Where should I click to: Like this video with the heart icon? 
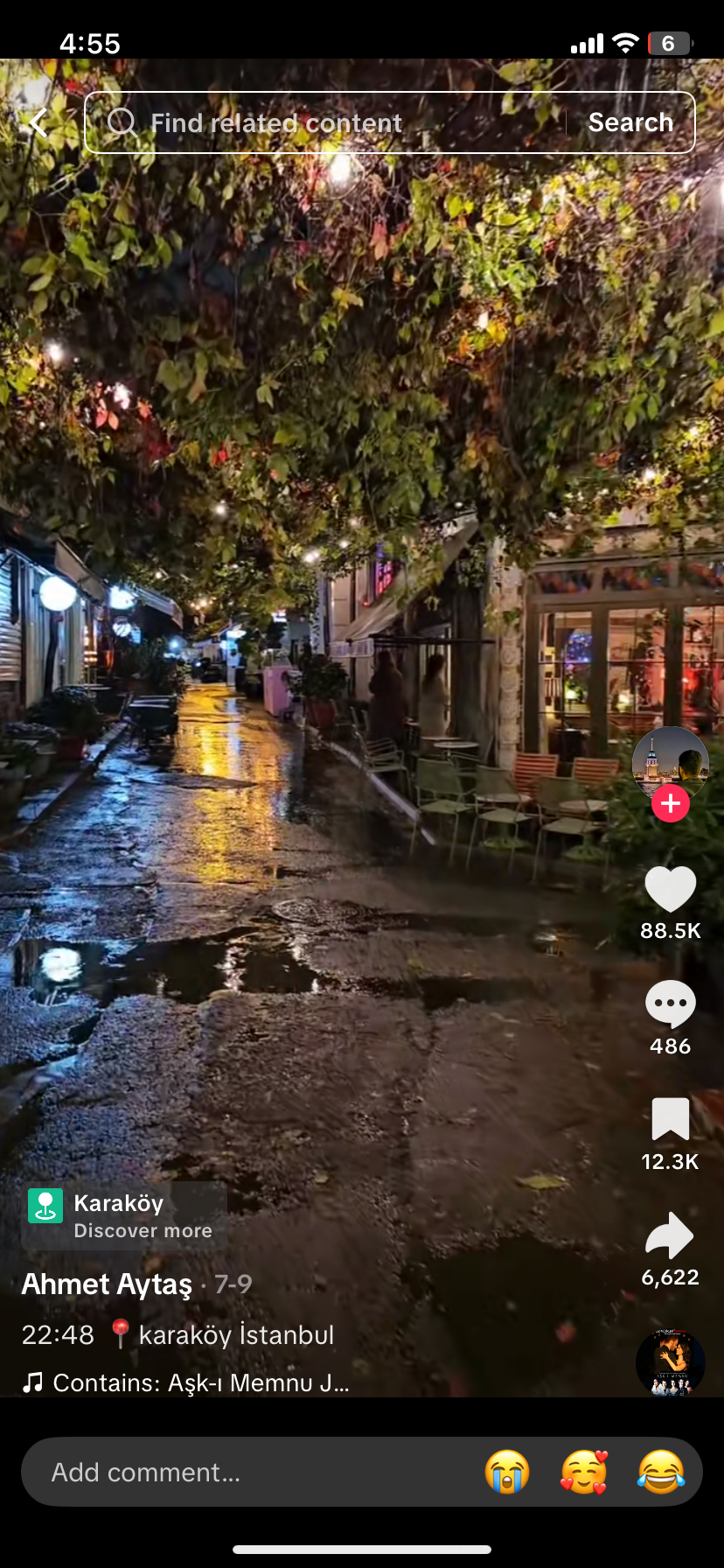670,889
